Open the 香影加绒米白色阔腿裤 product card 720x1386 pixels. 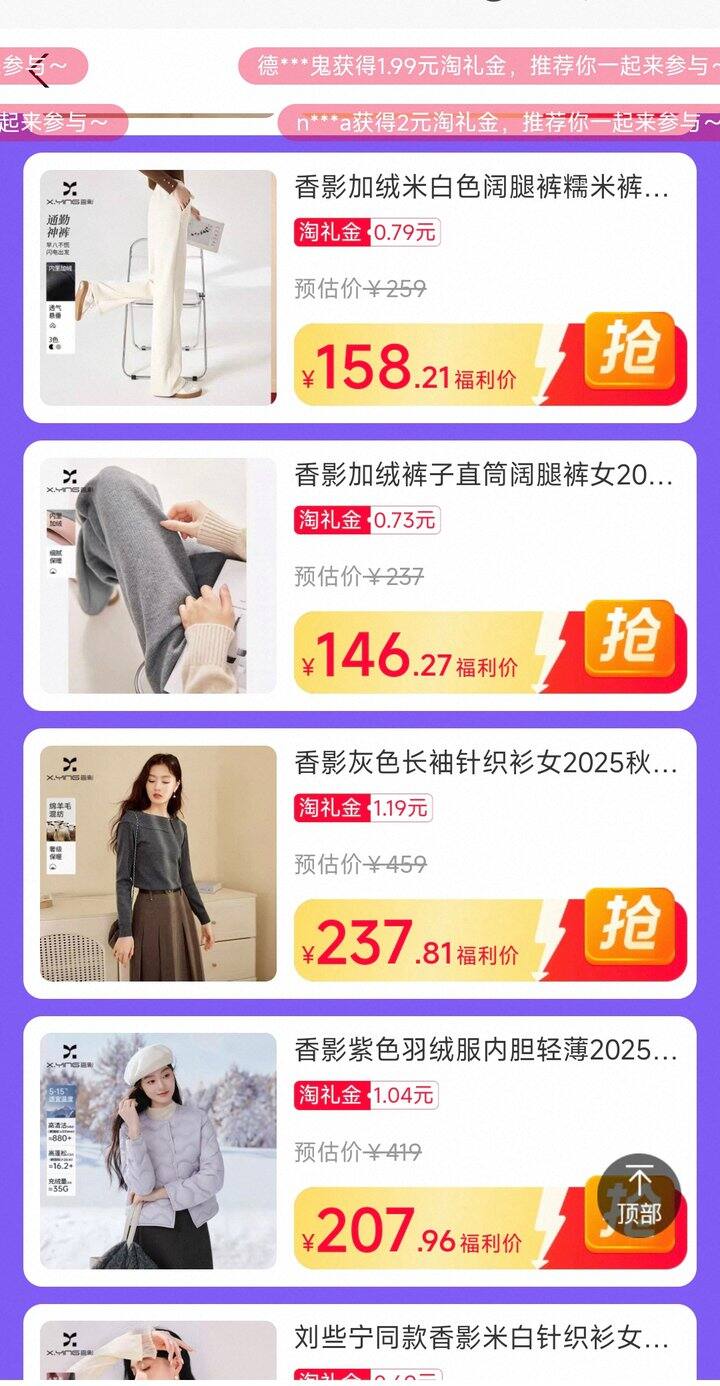coord(481,187)
